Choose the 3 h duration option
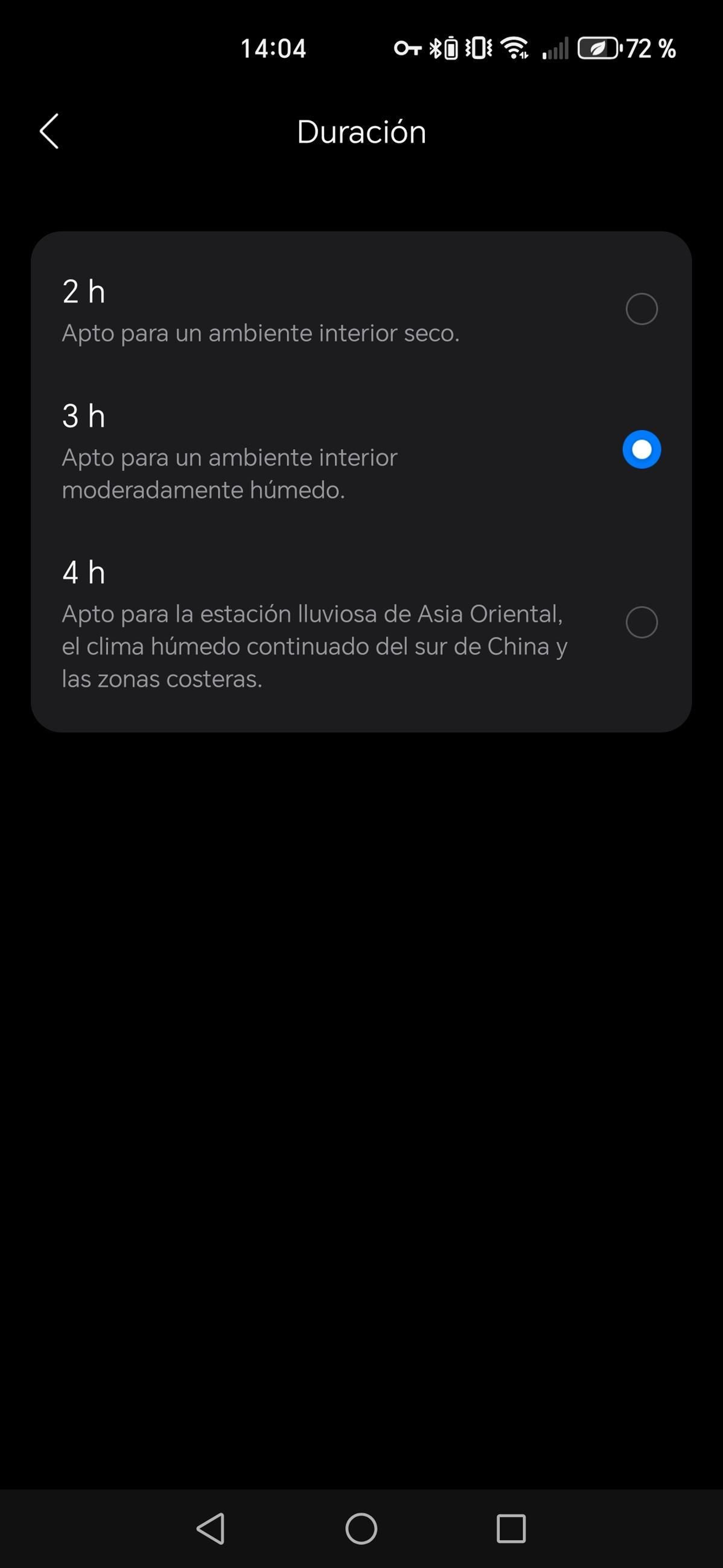 click(x=641, y=450)
